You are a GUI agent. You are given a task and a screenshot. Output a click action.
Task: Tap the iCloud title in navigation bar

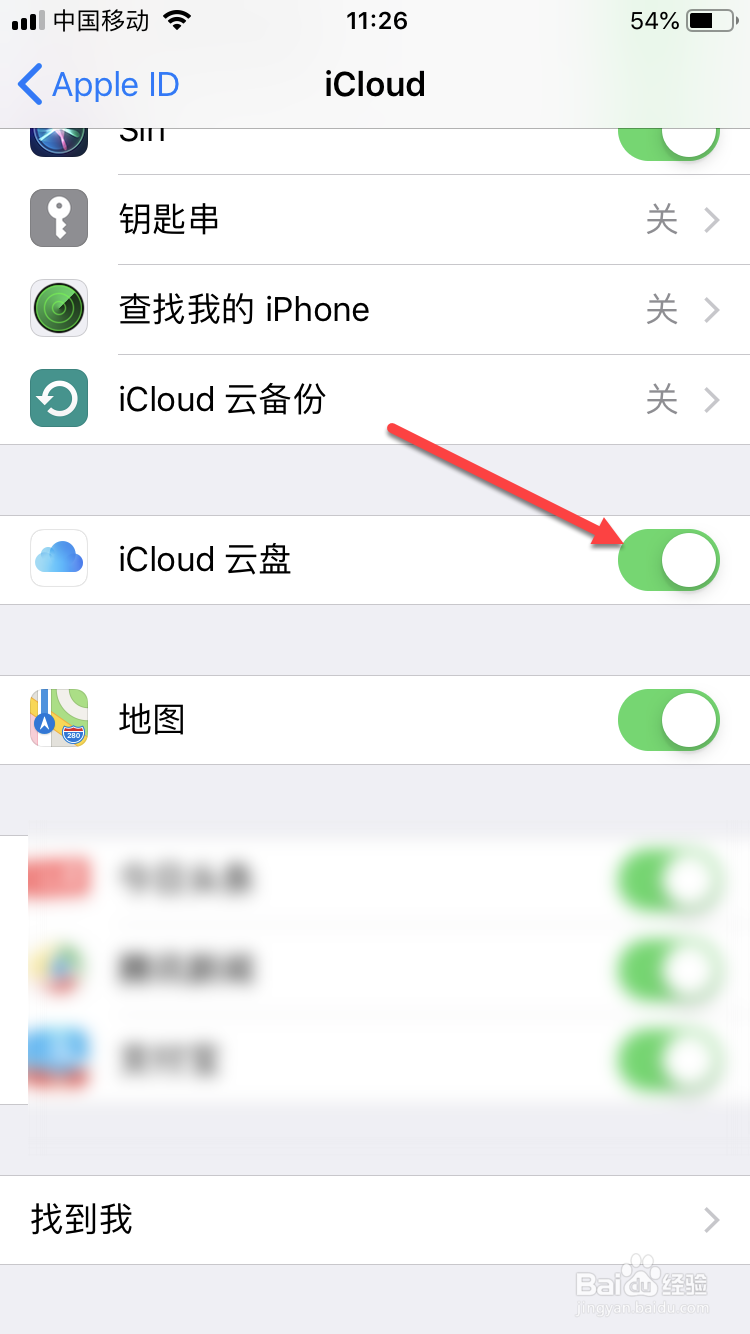pos(374,84)
